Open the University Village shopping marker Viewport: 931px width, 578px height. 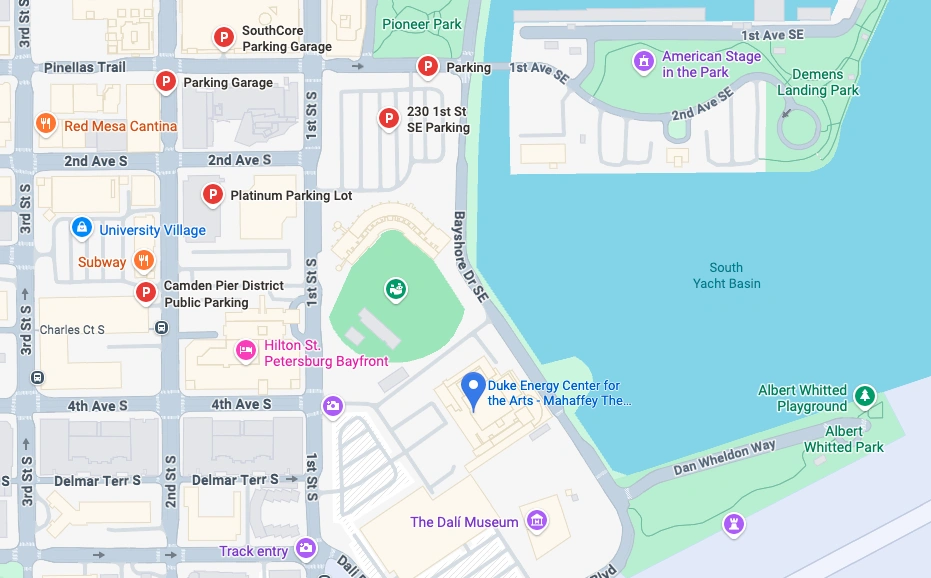82,227
